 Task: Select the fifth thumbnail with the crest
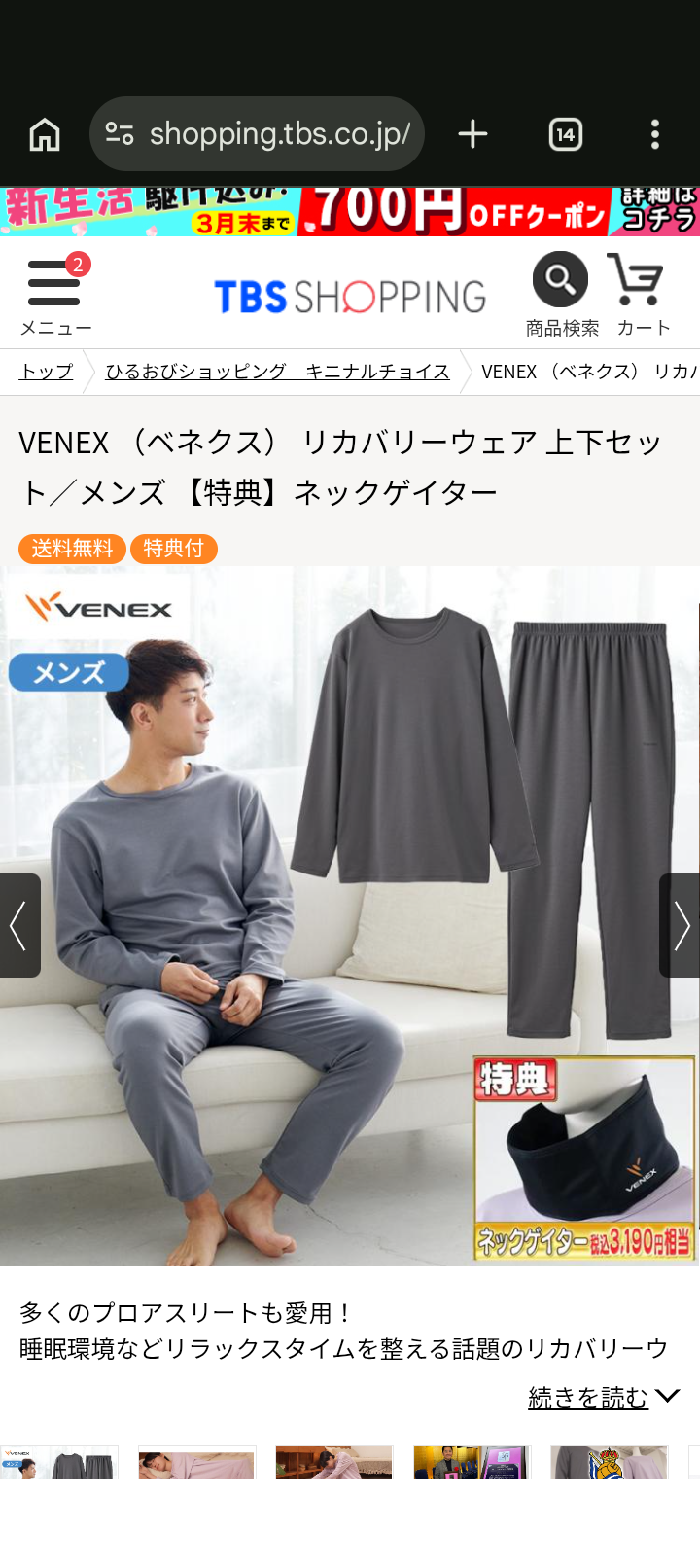pos(609,1462)
